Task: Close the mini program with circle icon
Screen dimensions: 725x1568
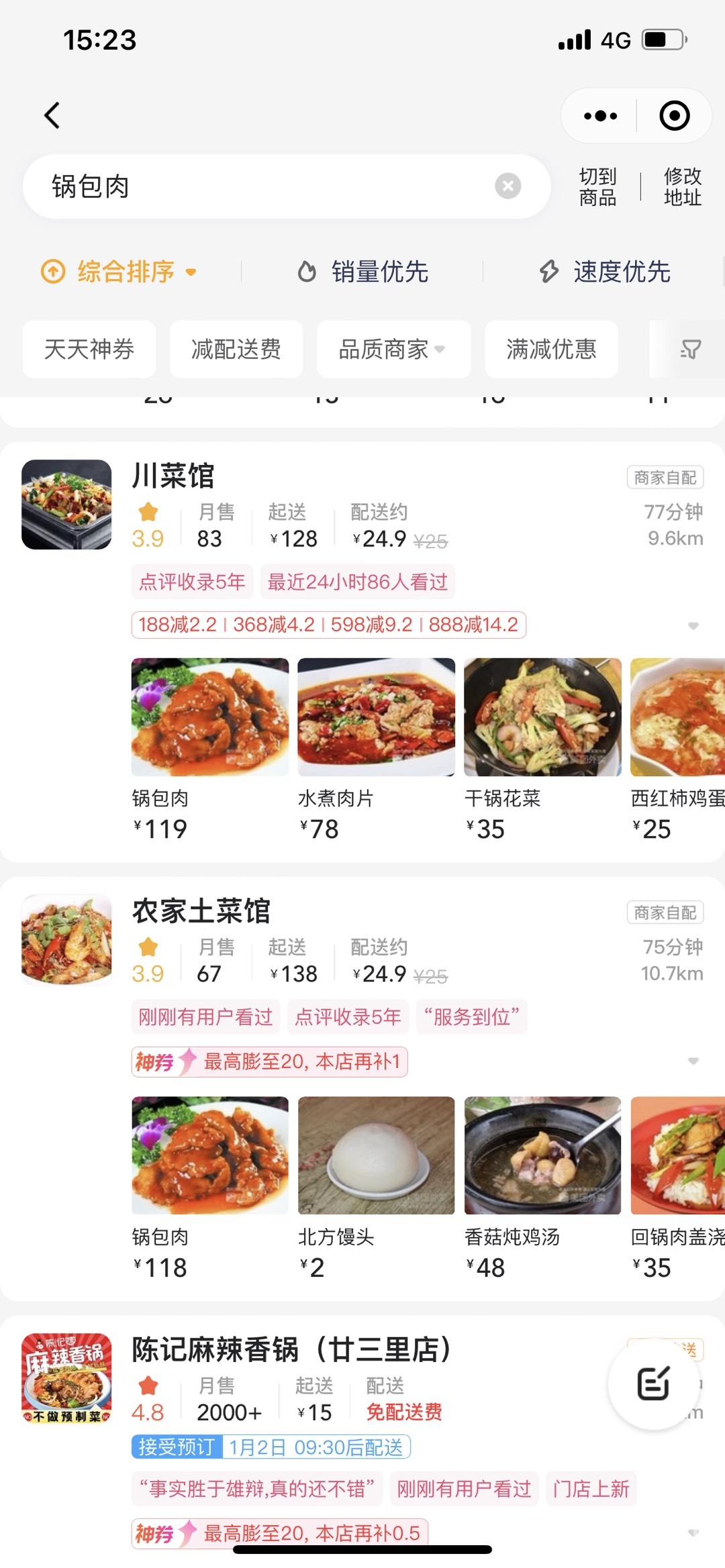Action: 674,116
